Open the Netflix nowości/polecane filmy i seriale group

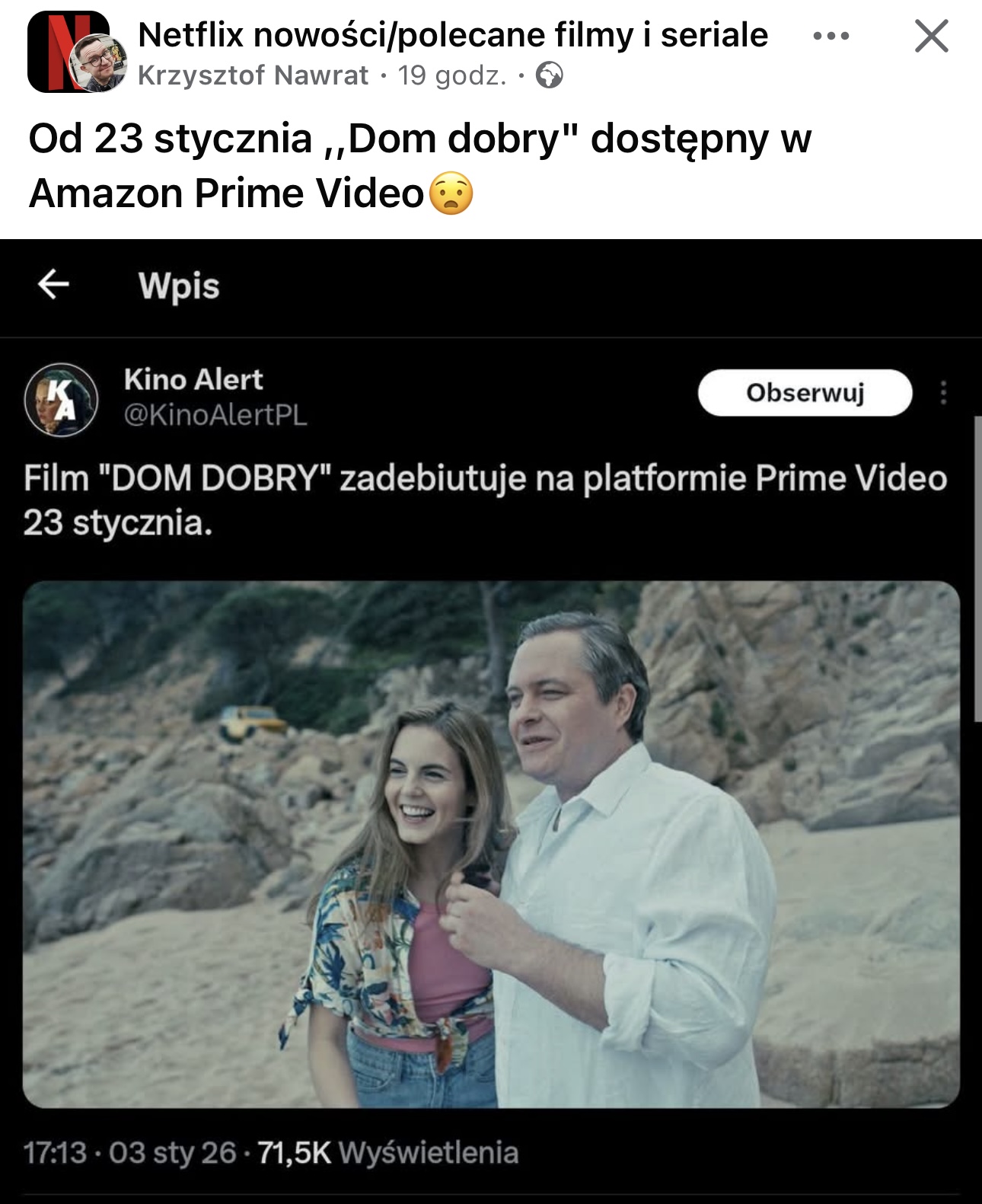click(453, 35)
